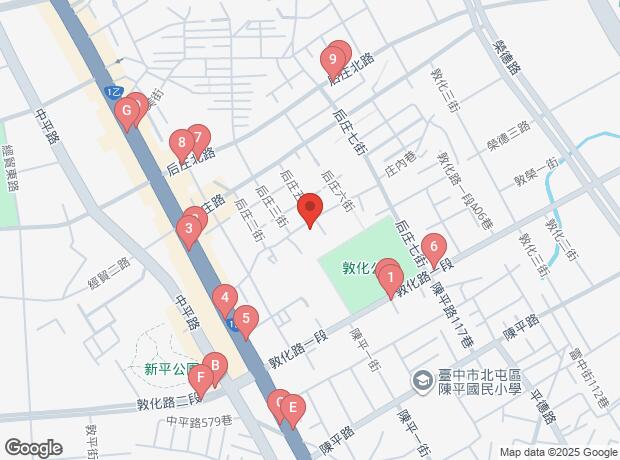Tap map marker 6
The image size is (620, 460).
(433, 246)
